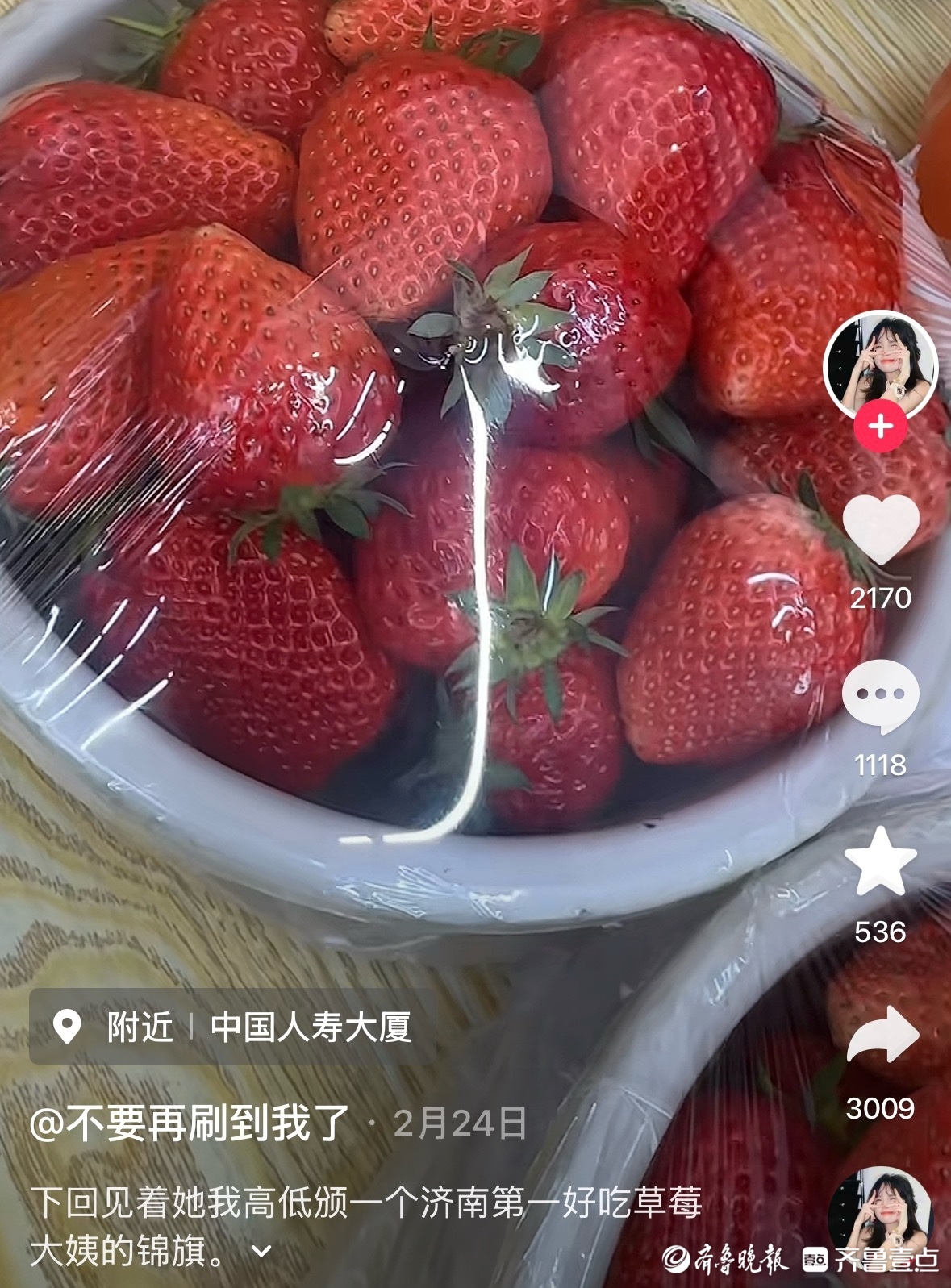Open the video creator's profile avatar

pos(880,363)
